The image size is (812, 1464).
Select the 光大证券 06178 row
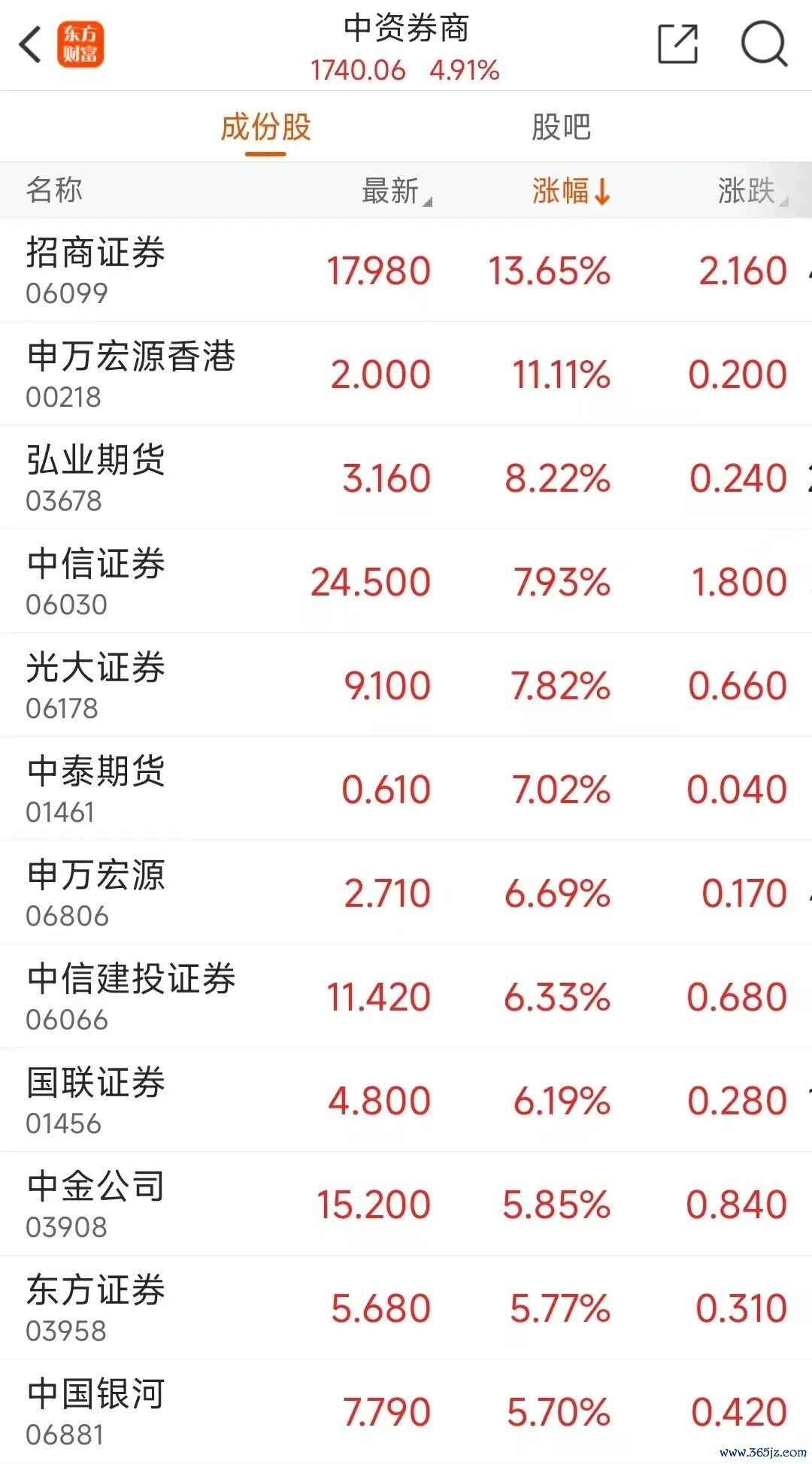[x=406, y=685]
